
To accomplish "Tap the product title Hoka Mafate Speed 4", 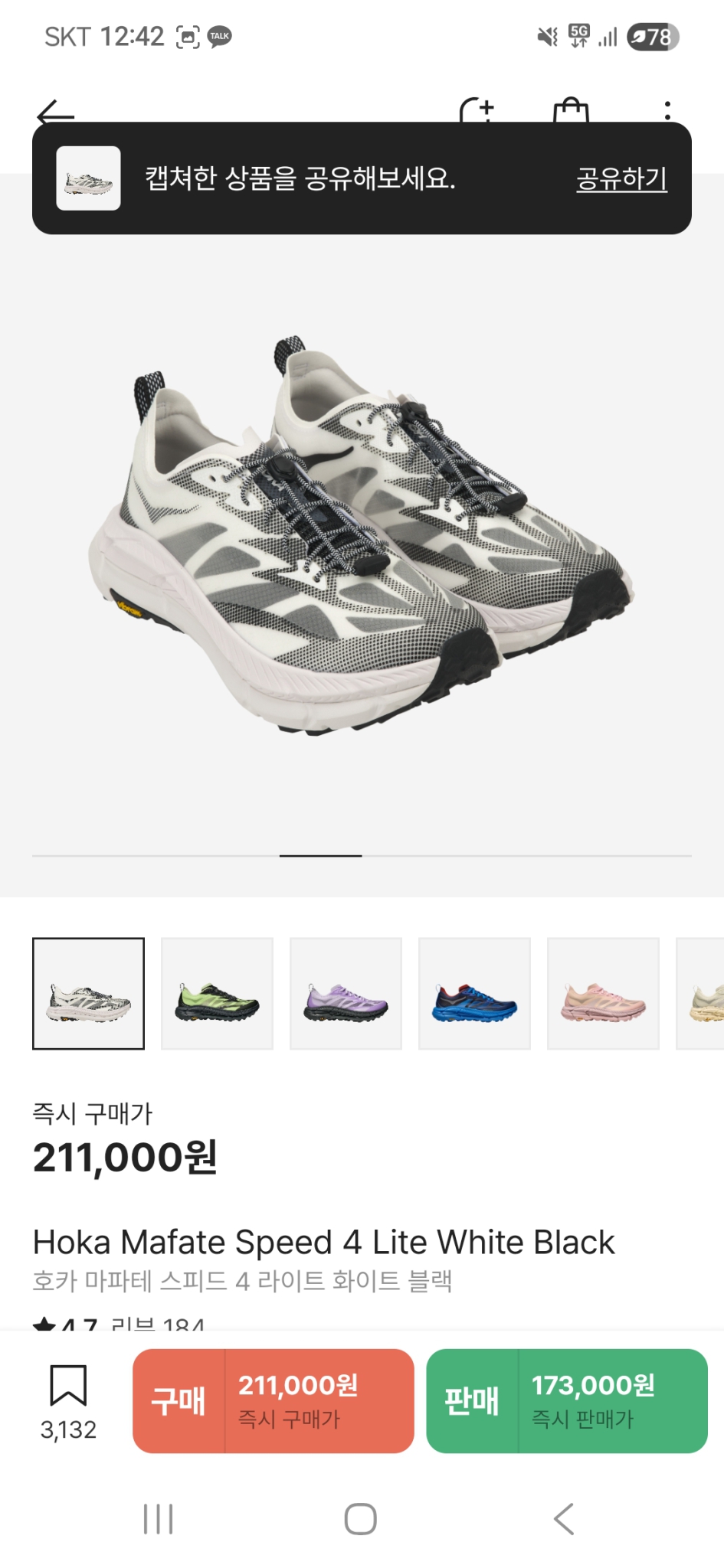I will (x=323, y=1241).
